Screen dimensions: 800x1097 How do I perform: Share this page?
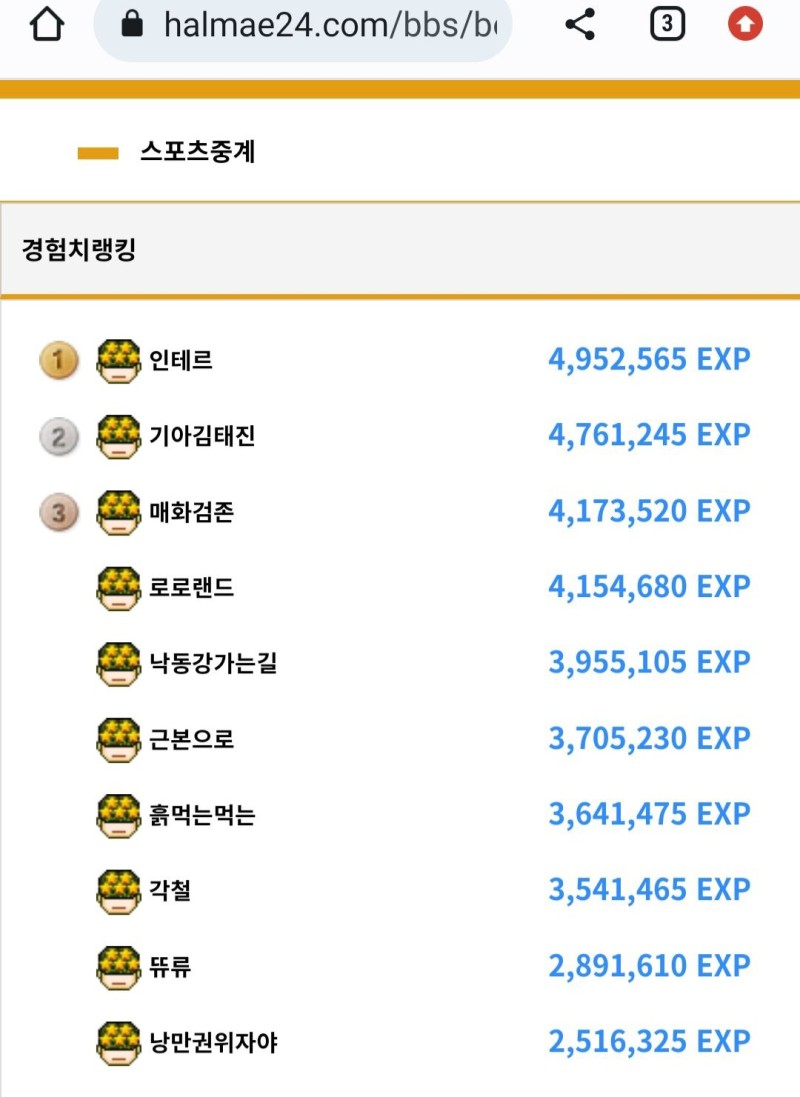580,25
